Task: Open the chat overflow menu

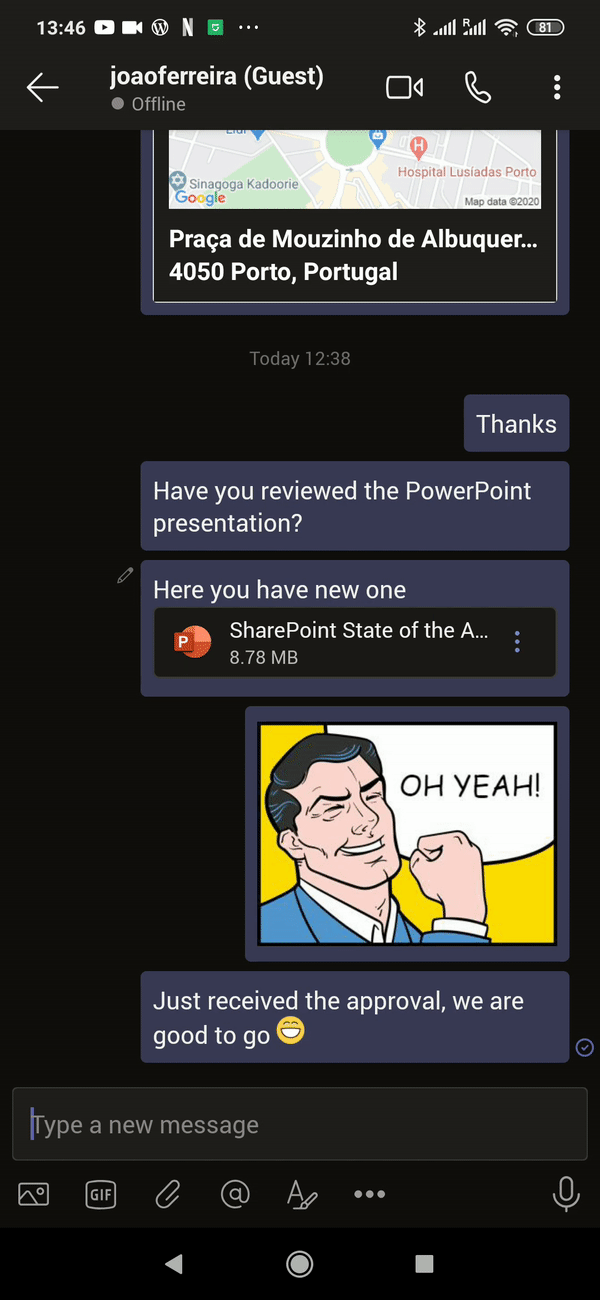Action: (x=557, y=88)
